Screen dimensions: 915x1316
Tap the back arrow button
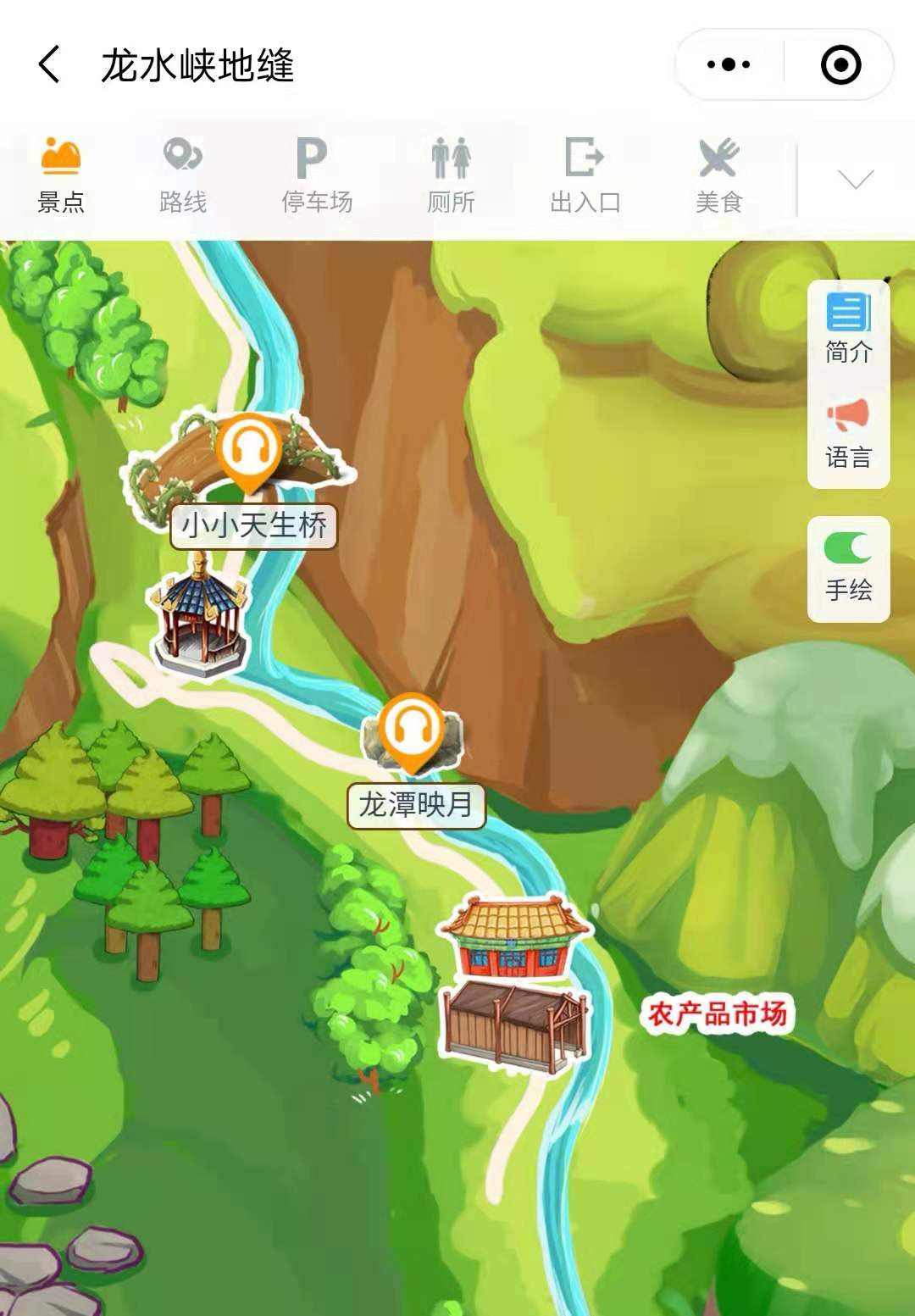click(48, 62)
